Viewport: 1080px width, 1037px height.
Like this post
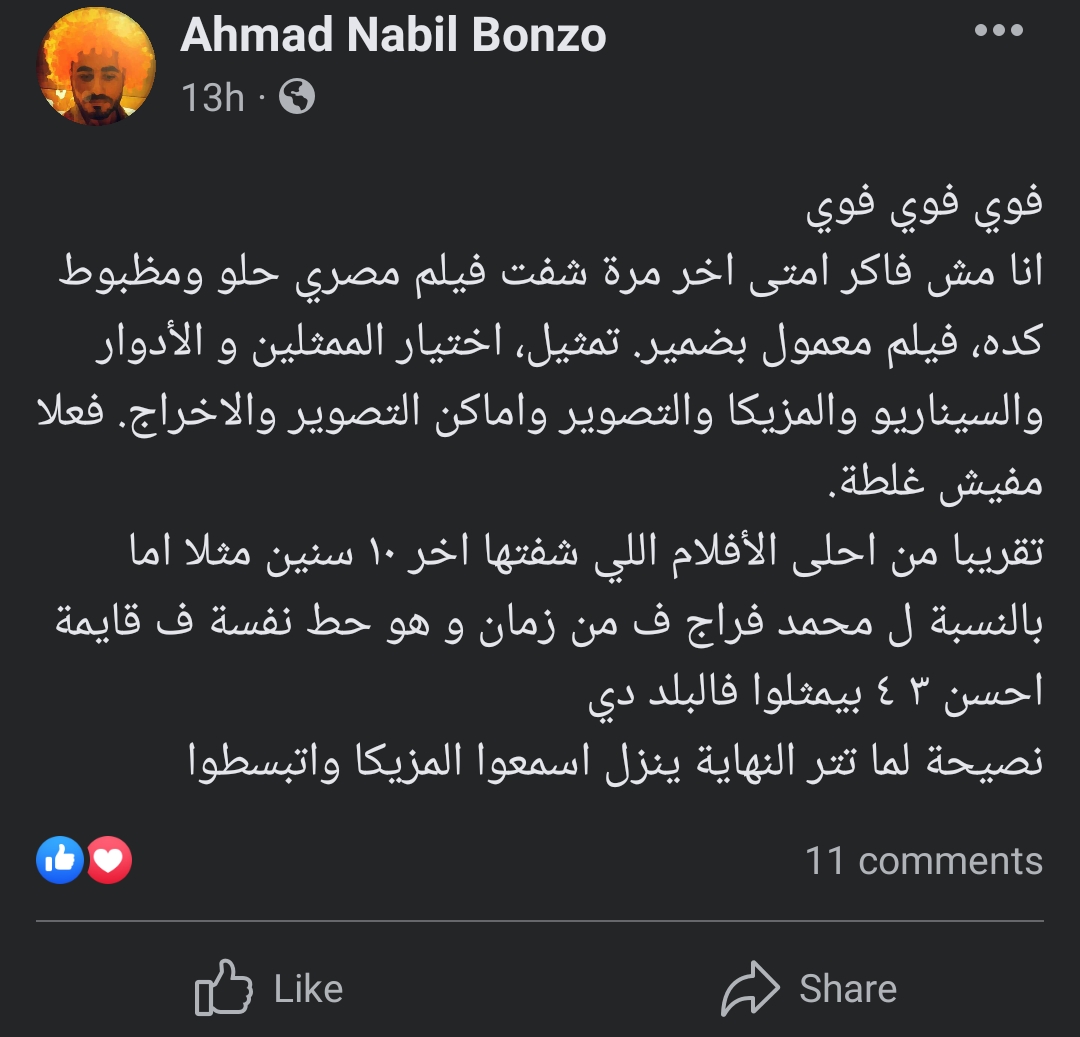269,989
